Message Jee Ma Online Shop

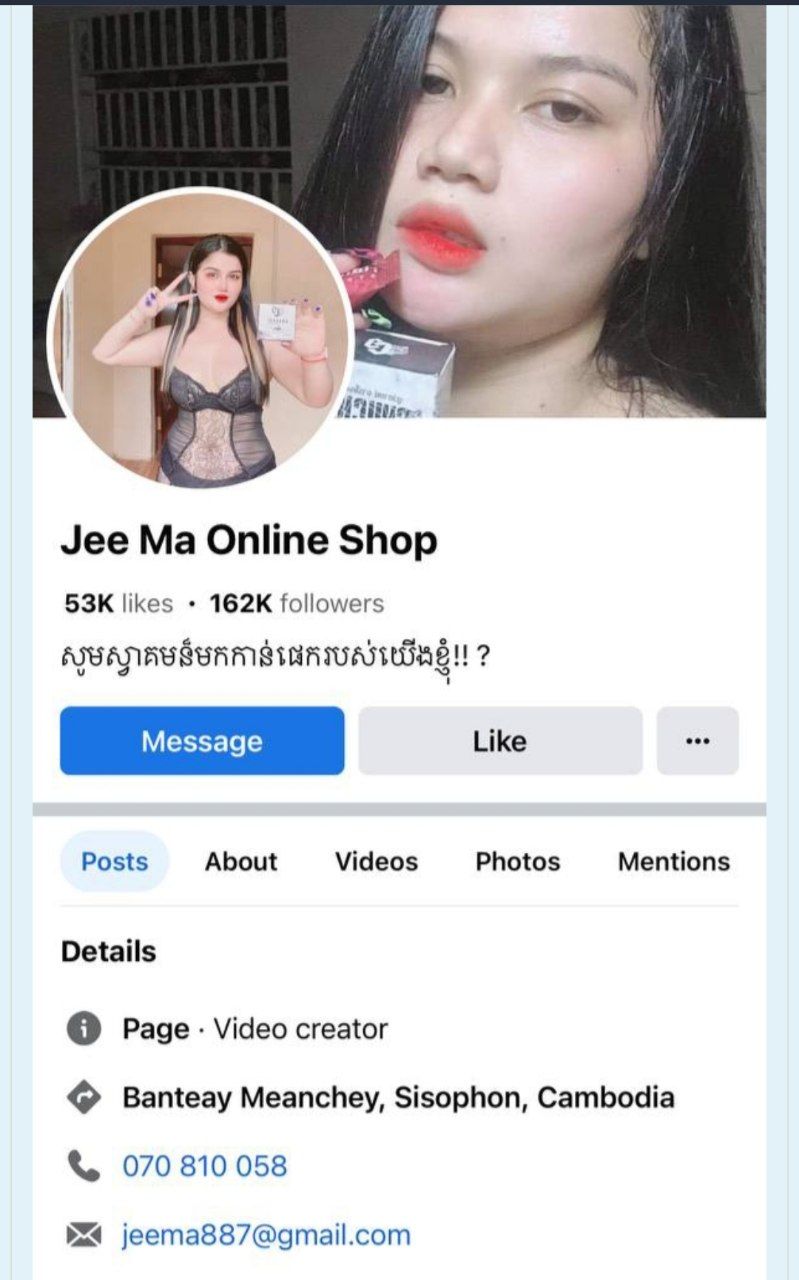click(202, 741)
